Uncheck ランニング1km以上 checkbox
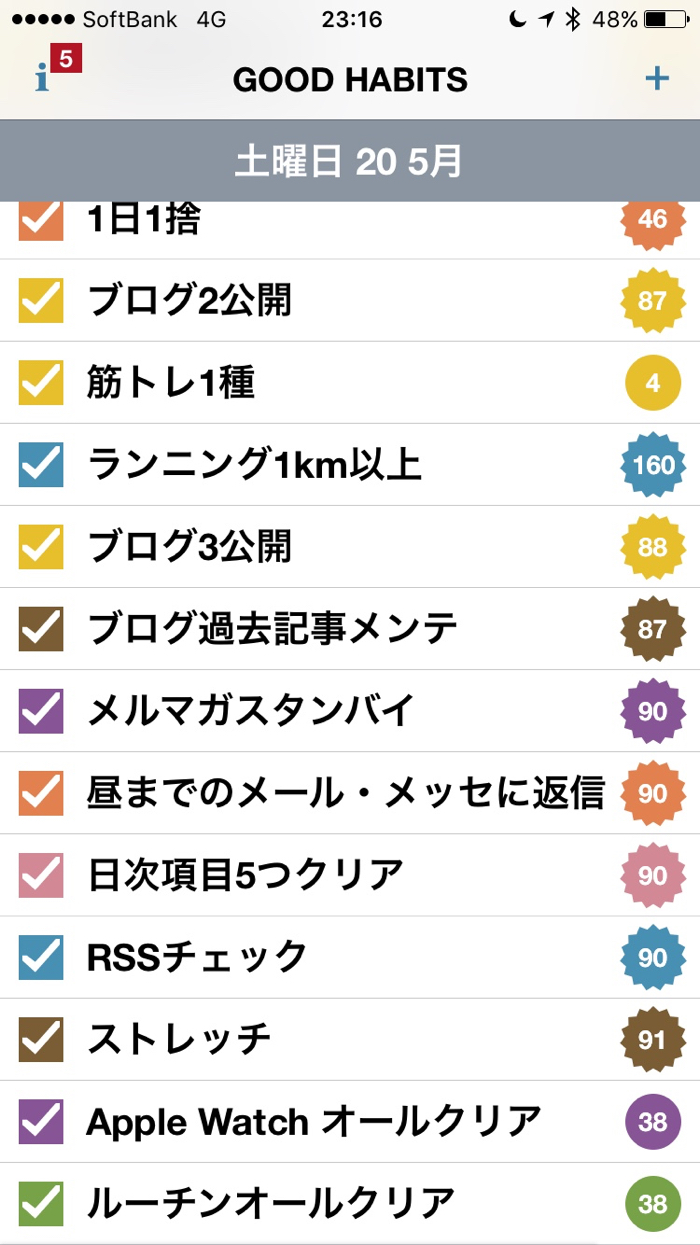700x1245 pixels. tap(41, 464)
